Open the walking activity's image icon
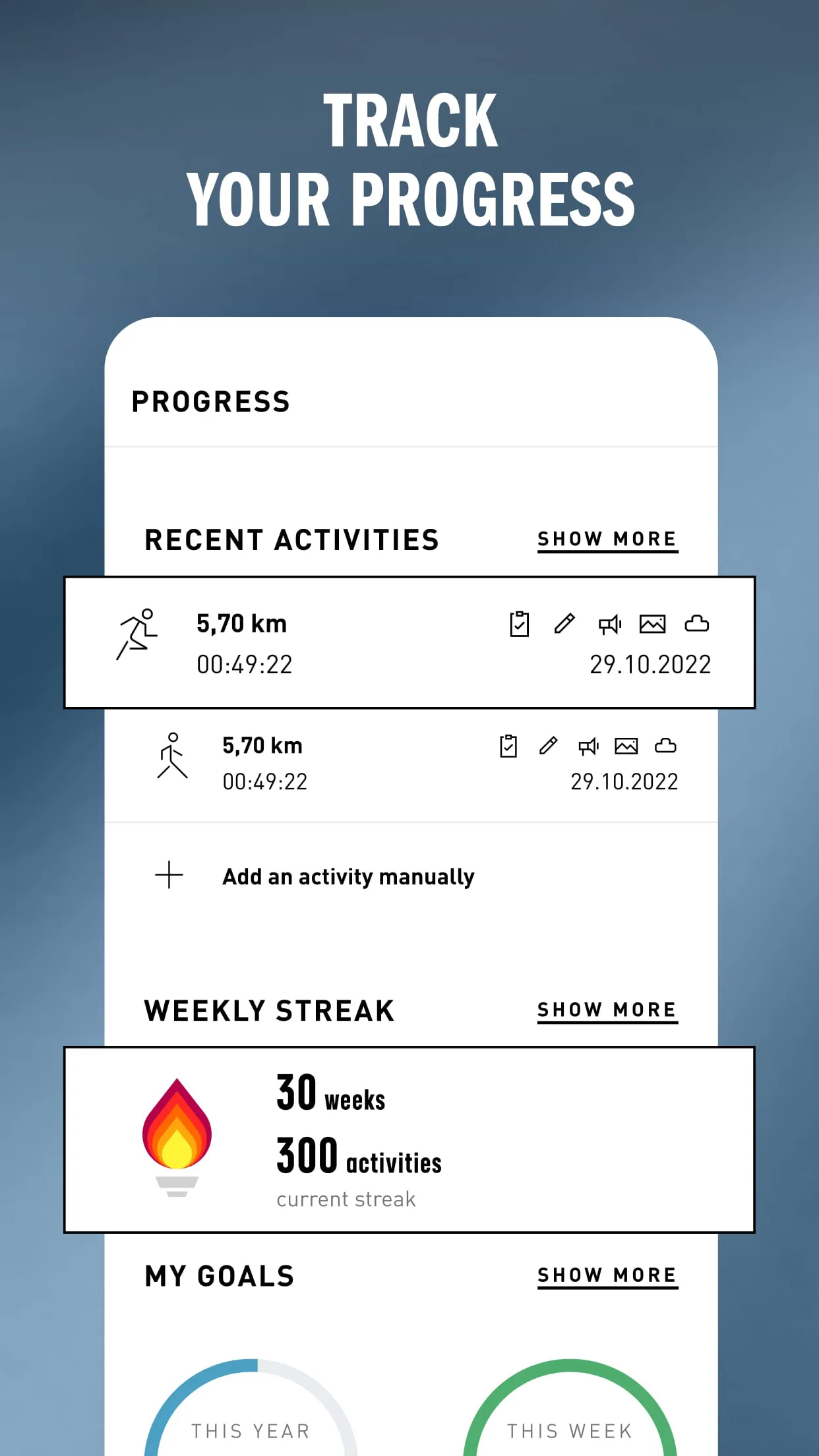The height and width of the screenshot is (1456, 819). 627,746
